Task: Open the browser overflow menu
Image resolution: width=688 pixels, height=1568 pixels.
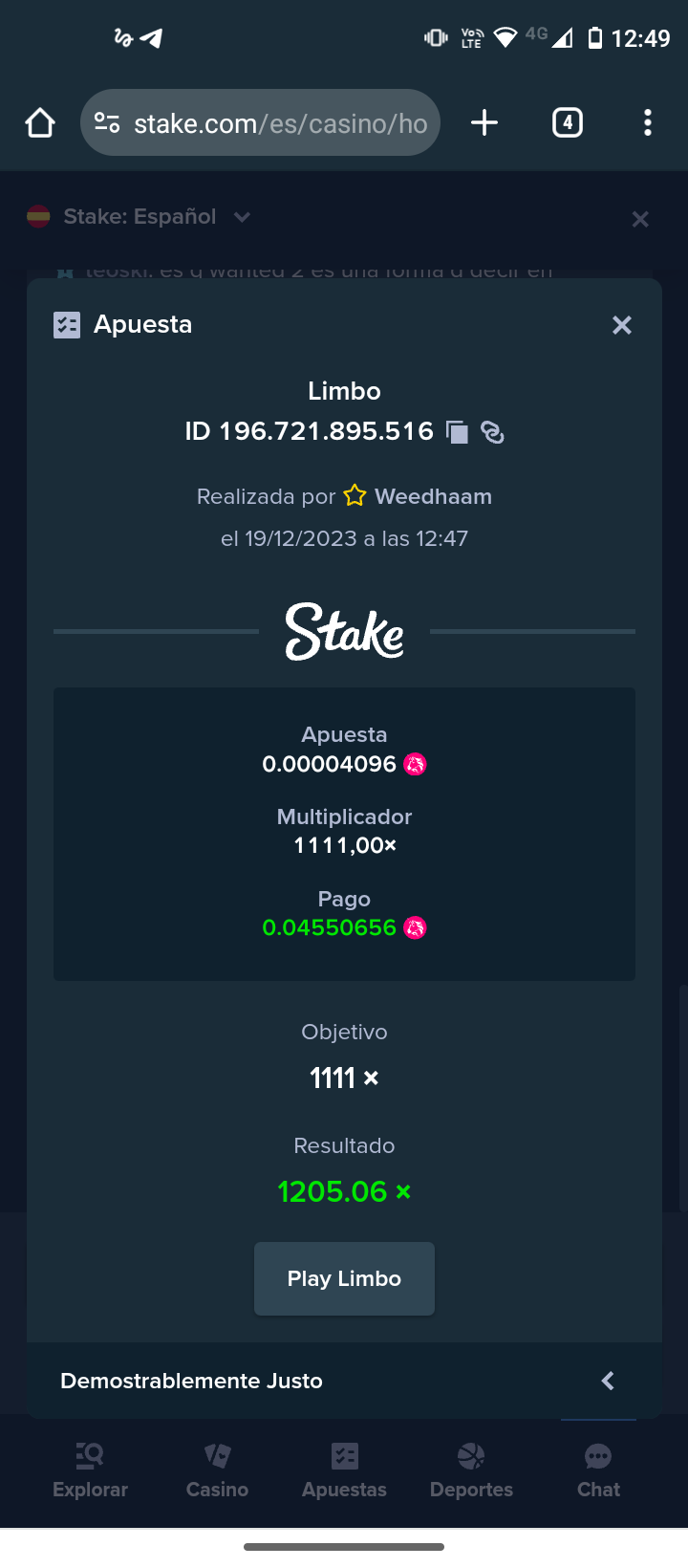Action: [648, 122]
